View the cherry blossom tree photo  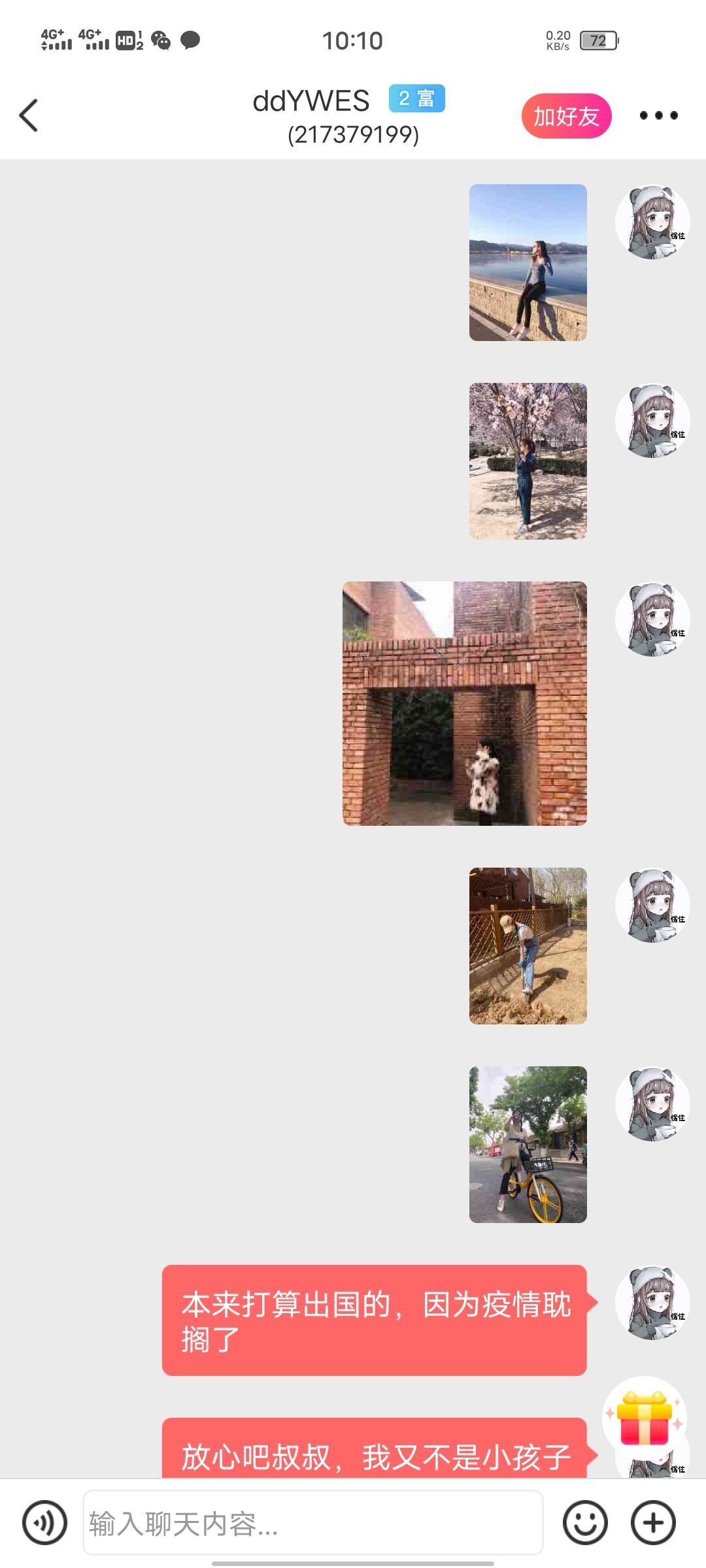click(528, 461)
